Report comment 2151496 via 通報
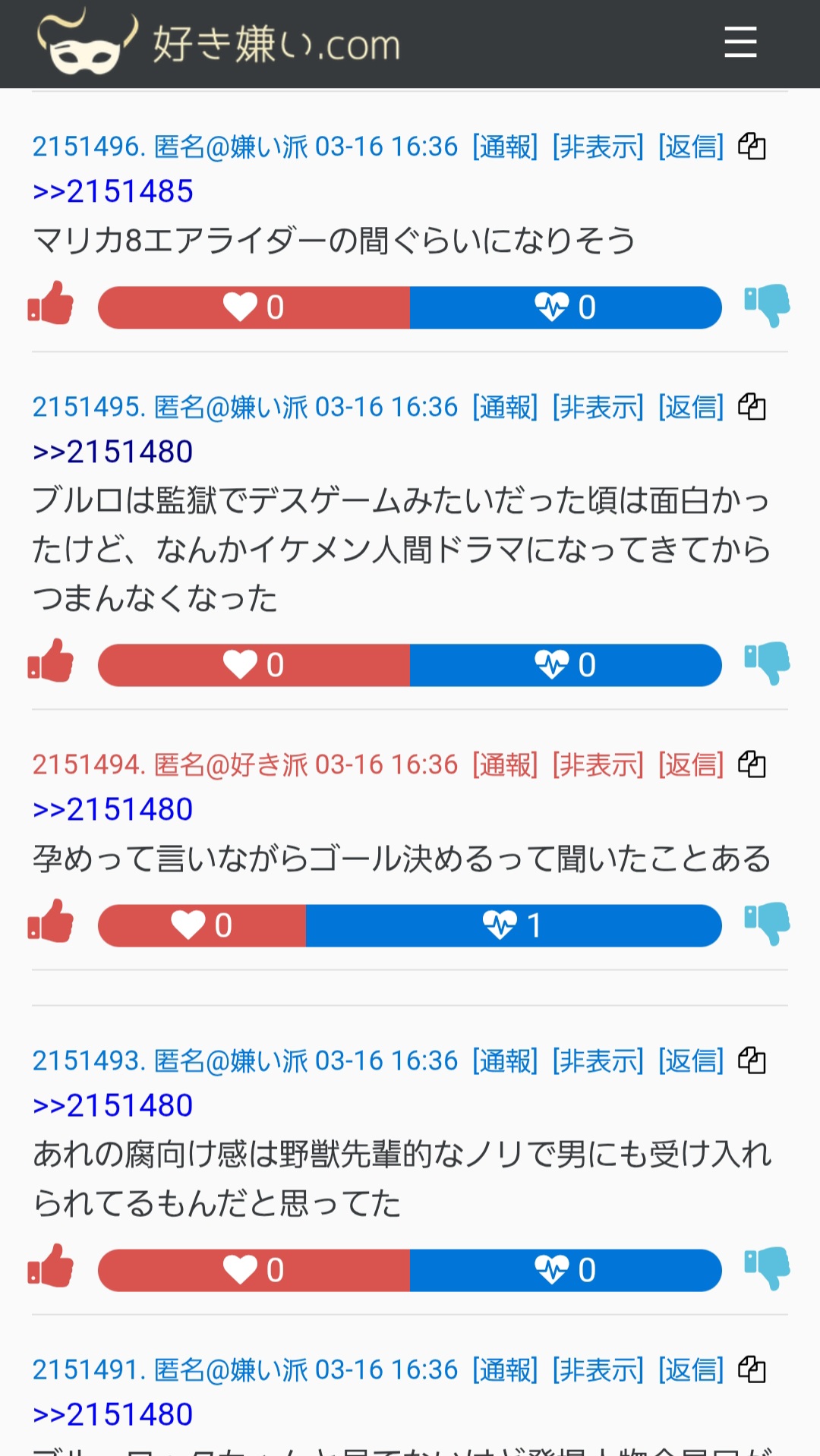The width and height of the screenshot is (820, 1456). (x=505, y=147)
